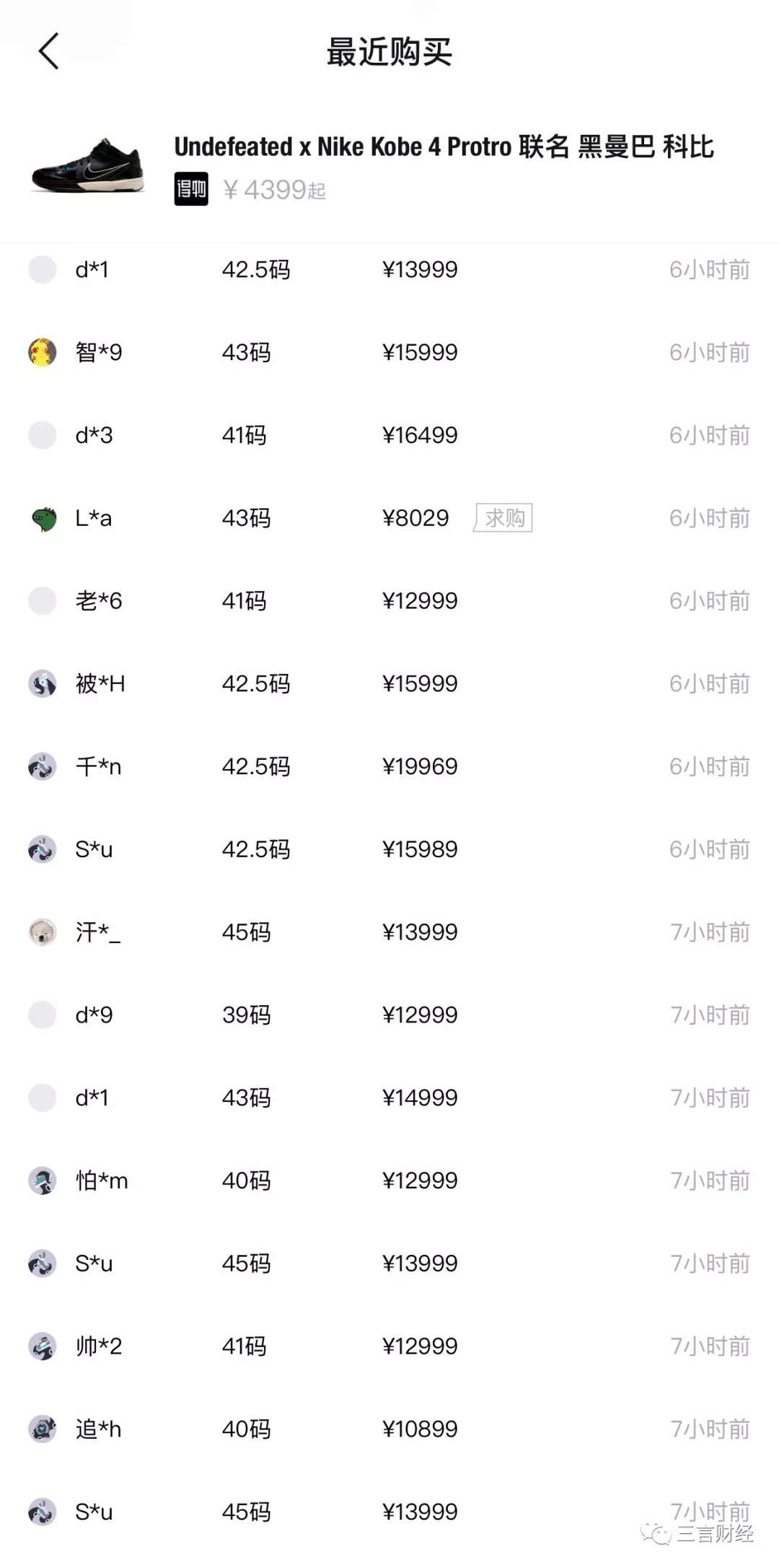Go back from the 最近购买 page
Screen dimensions: 779x1568
pos(48,52)
